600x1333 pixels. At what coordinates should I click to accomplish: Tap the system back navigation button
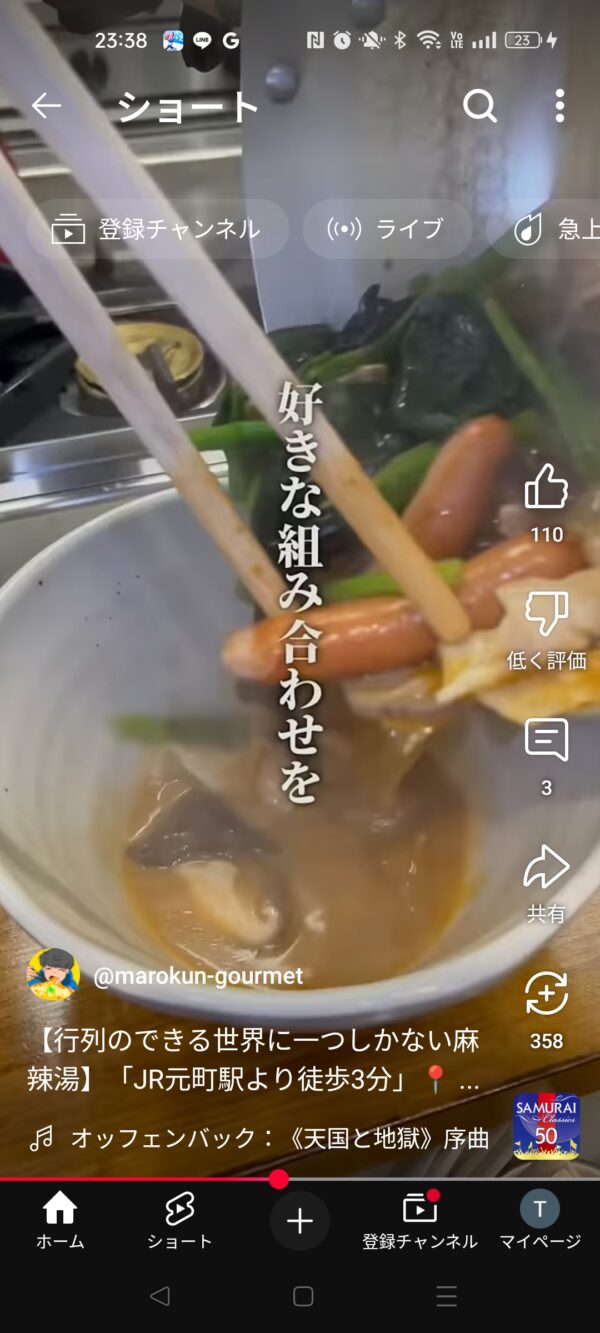tap(160, 1296)
